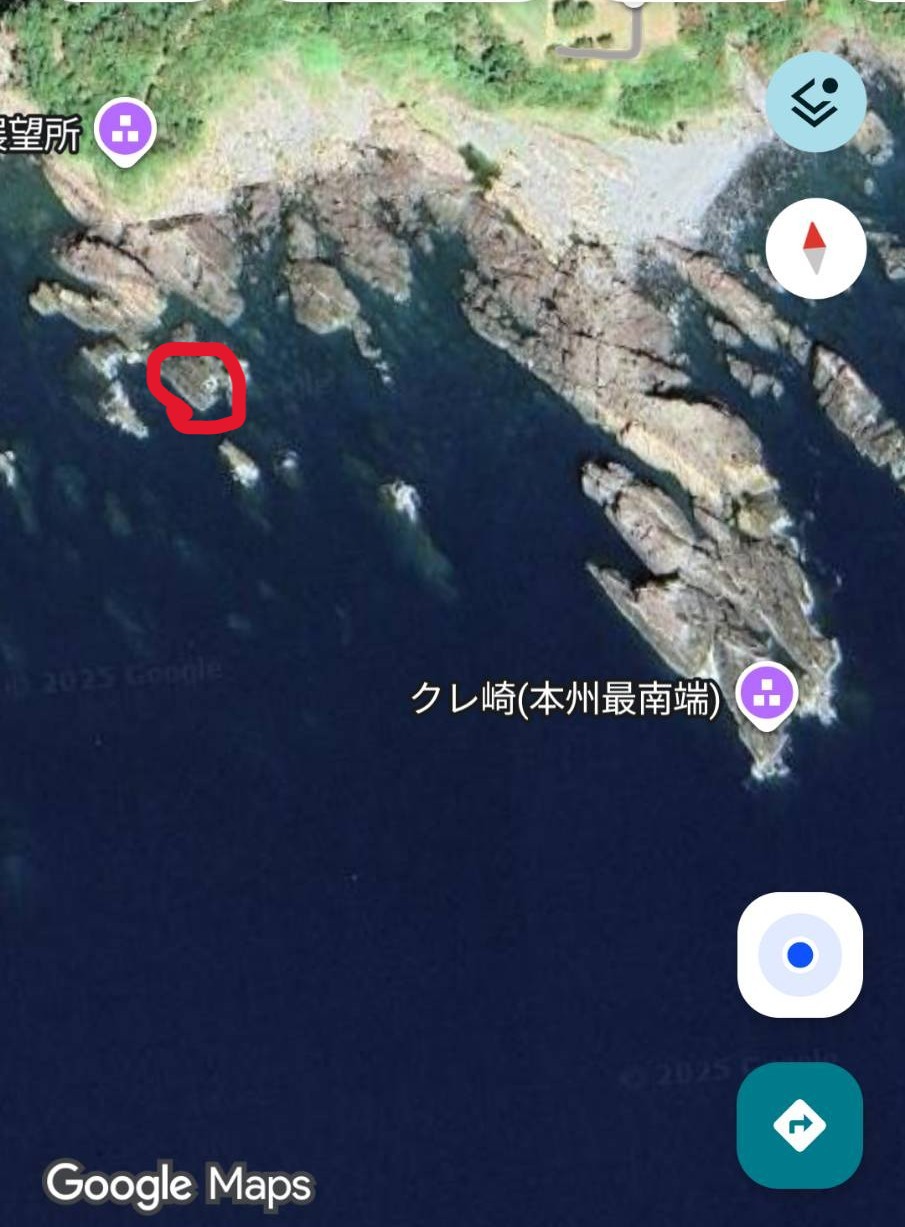Tap the compass to reorient north
Image resolution: width=905 pixels, height=1227 pixels.
(815, 248)
